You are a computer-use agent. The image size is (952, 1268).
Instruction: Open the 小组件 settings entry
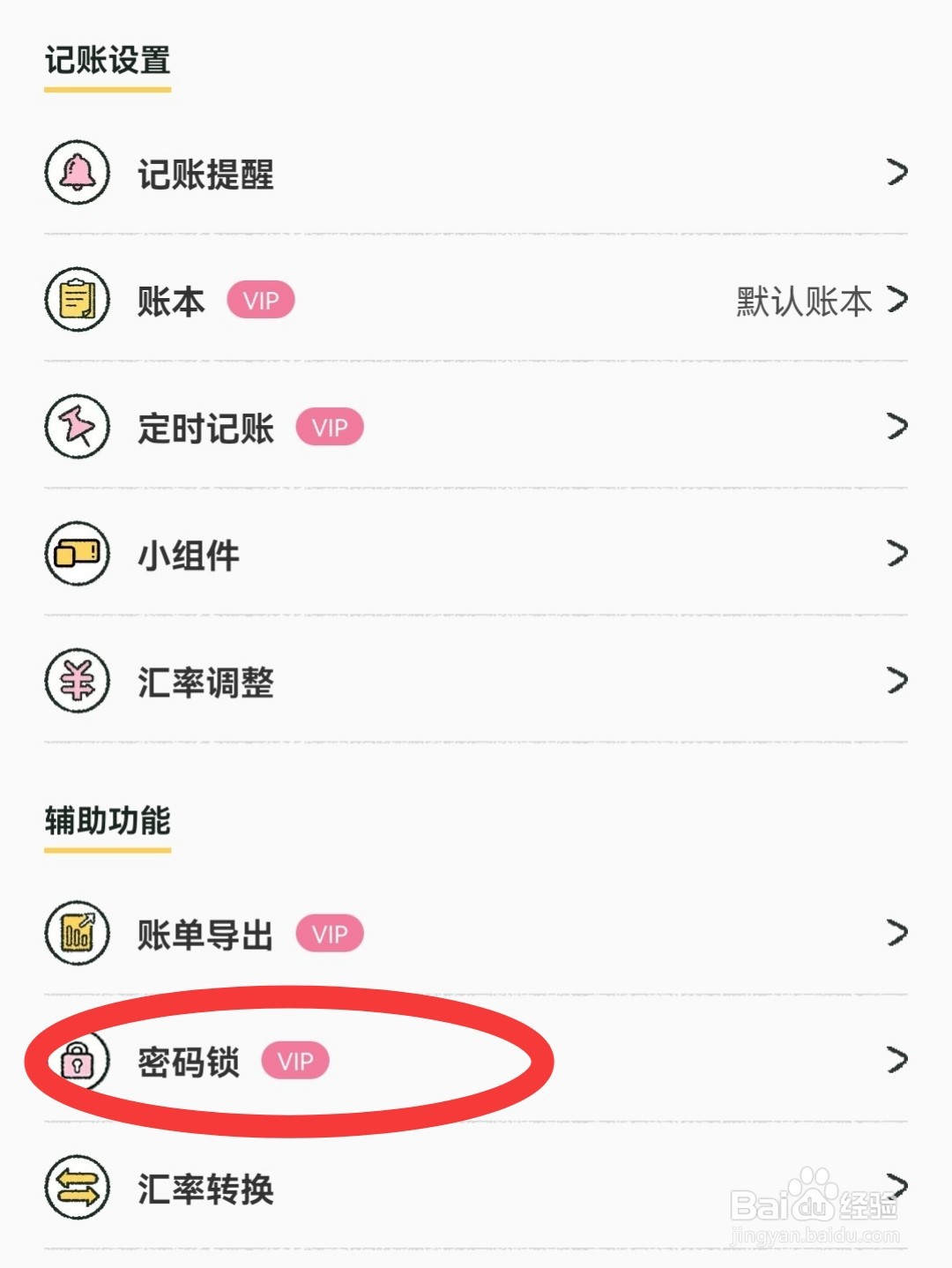click(x=476, y=556)
